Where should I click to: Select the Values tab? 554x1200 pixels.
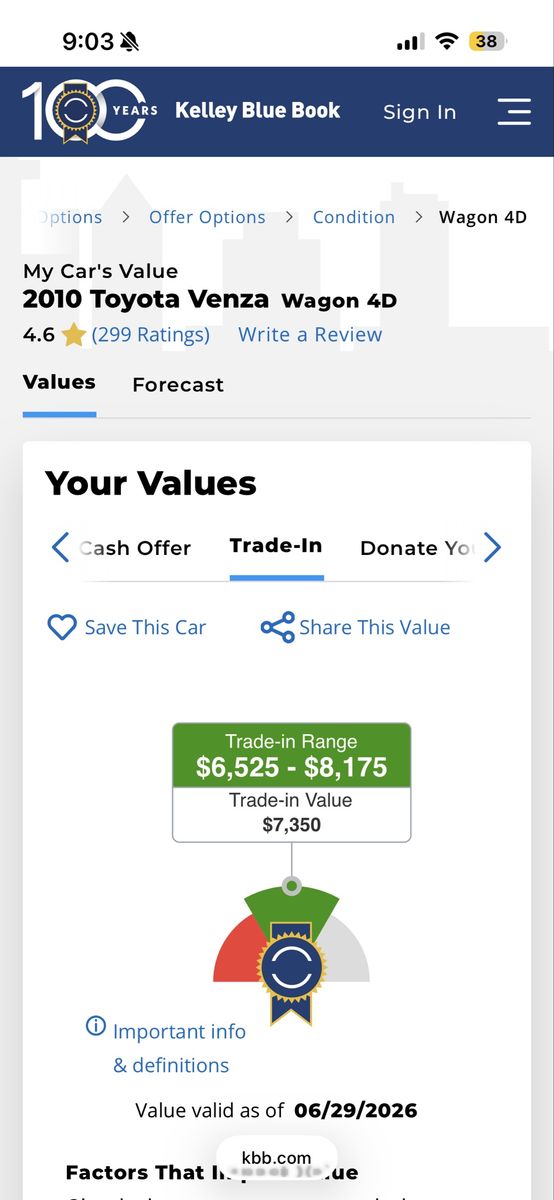59,383
